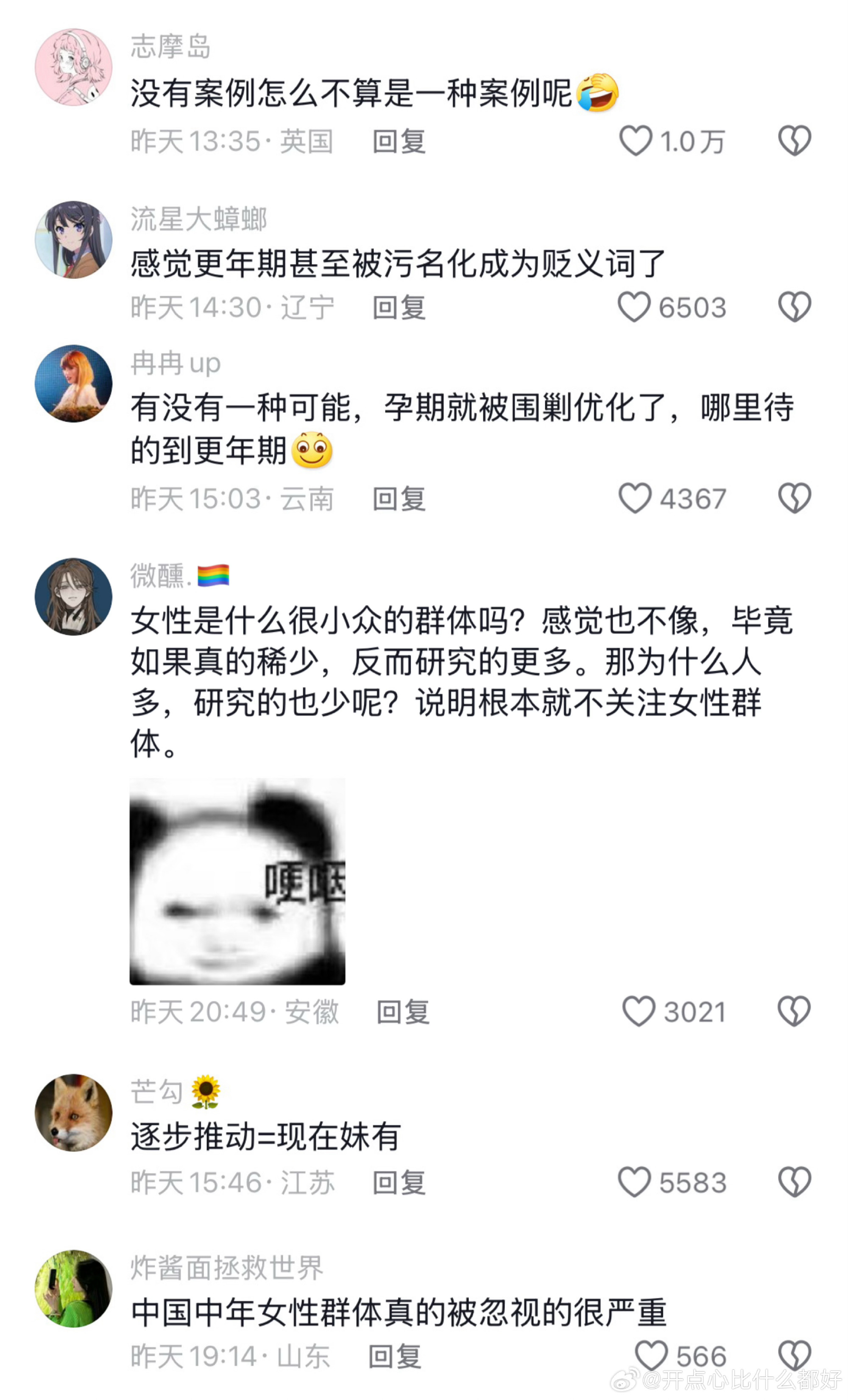Dislike 志摩岛's comment
Screen dimensions: 848x1400
pos(794,140)
